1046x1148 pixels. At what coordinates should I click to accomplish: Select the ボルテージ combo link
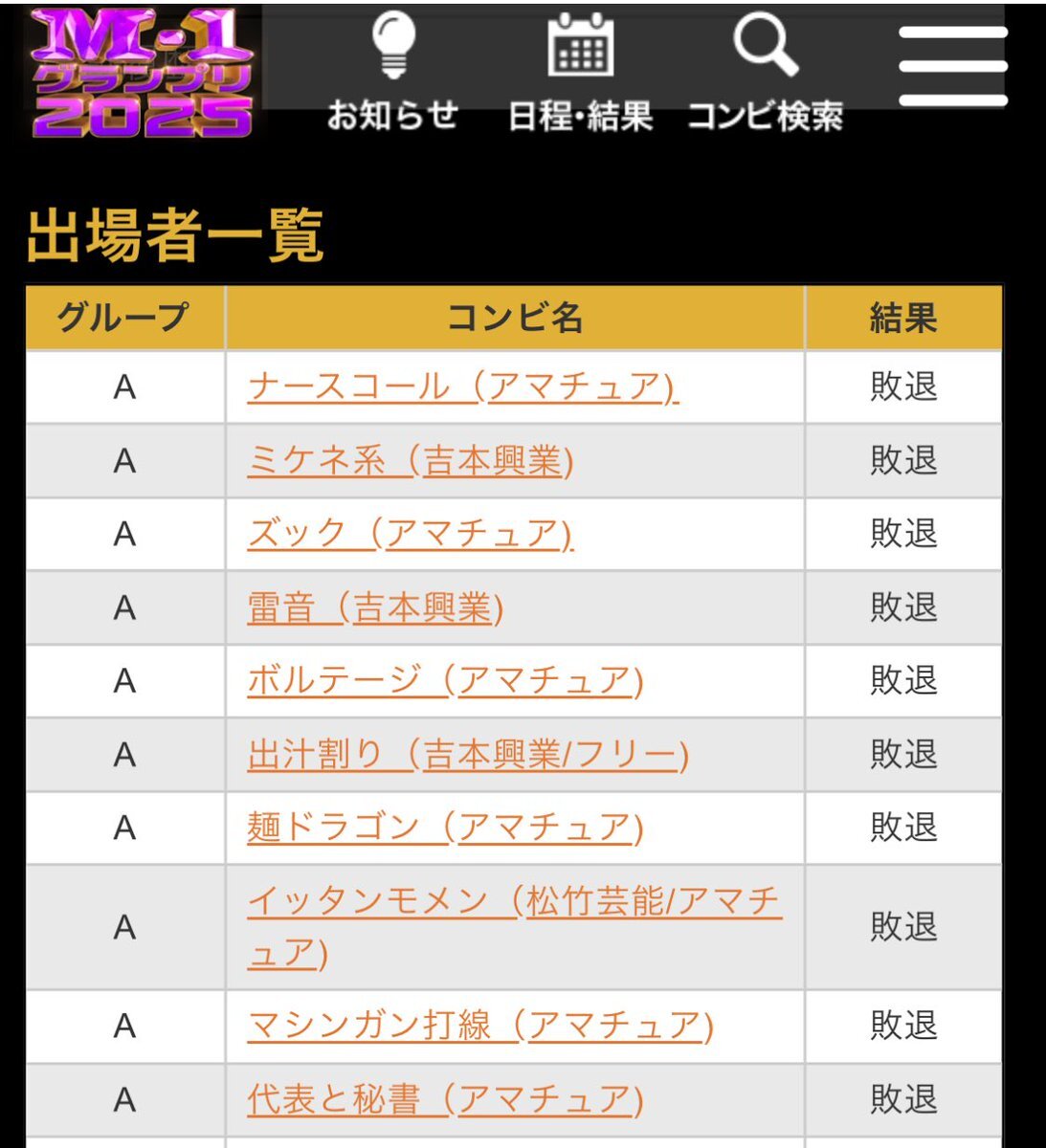[x=445, y=680]
